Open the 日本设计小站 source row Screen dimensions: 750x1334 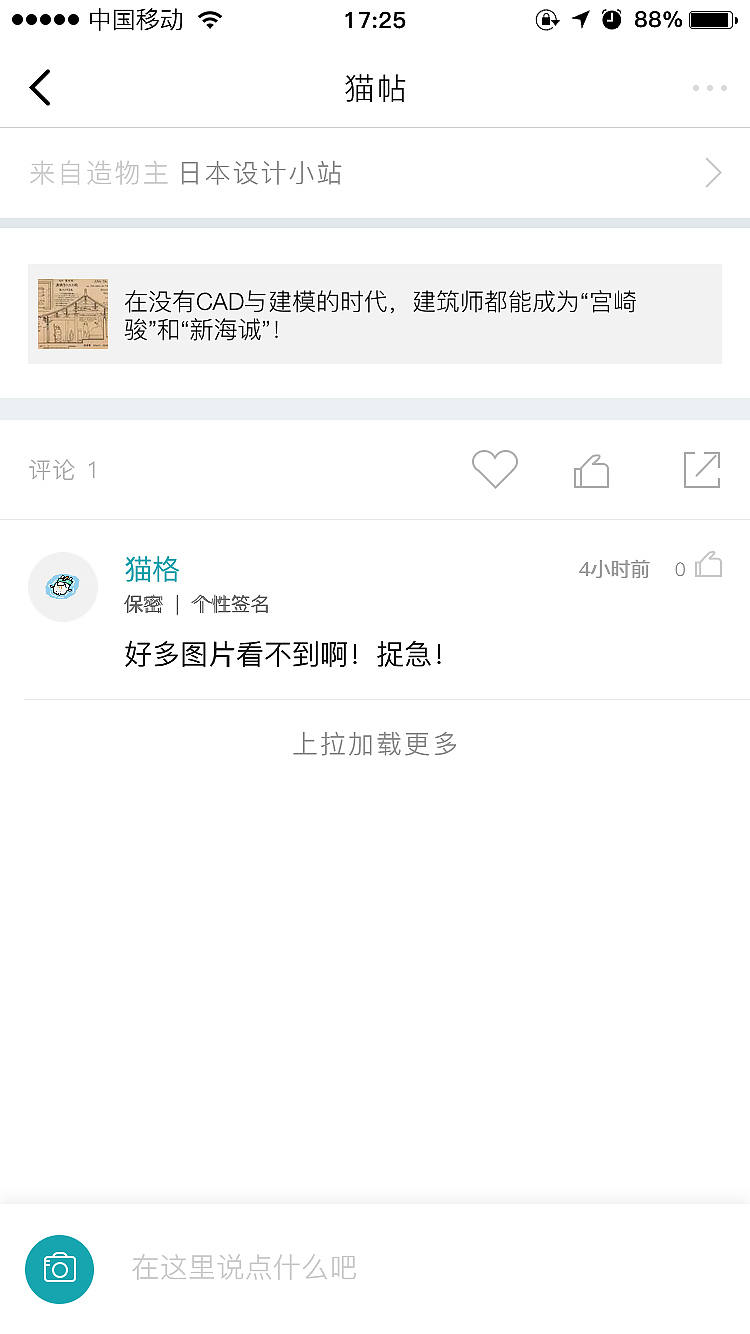(375, 173)
